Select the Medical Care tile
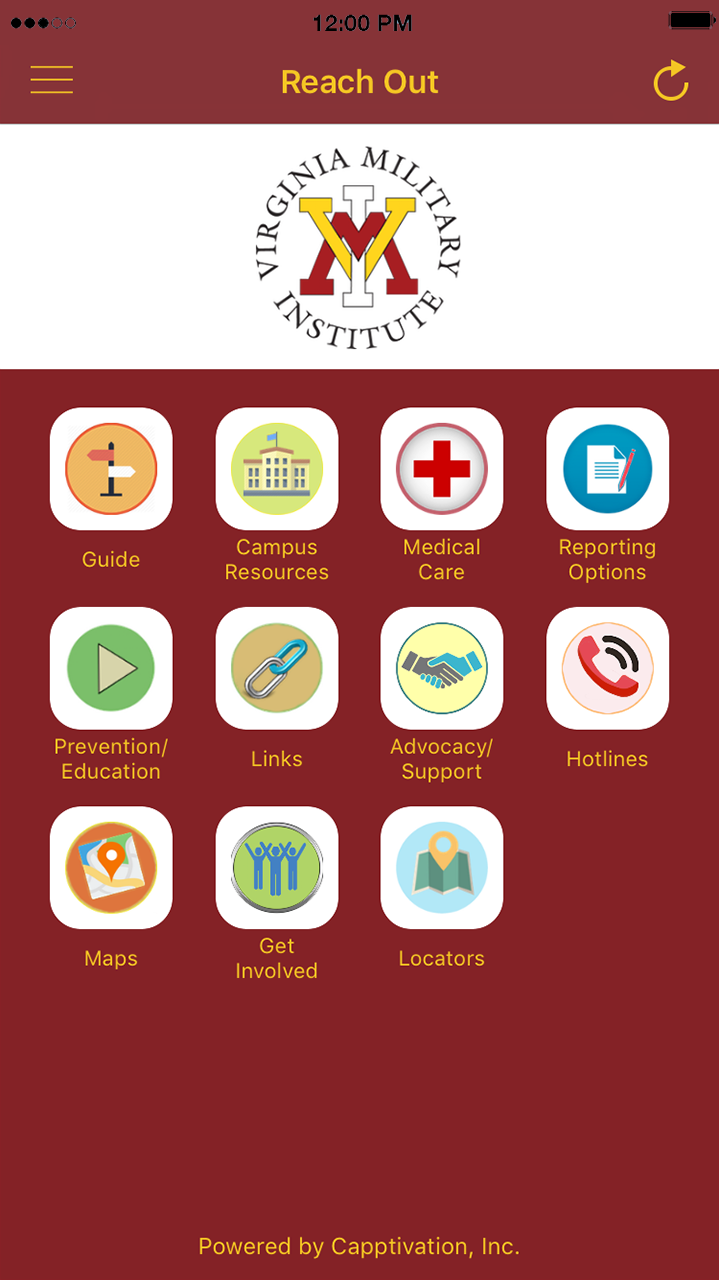The width and height of the screenshot is (719, 1280). pos(442,469)
